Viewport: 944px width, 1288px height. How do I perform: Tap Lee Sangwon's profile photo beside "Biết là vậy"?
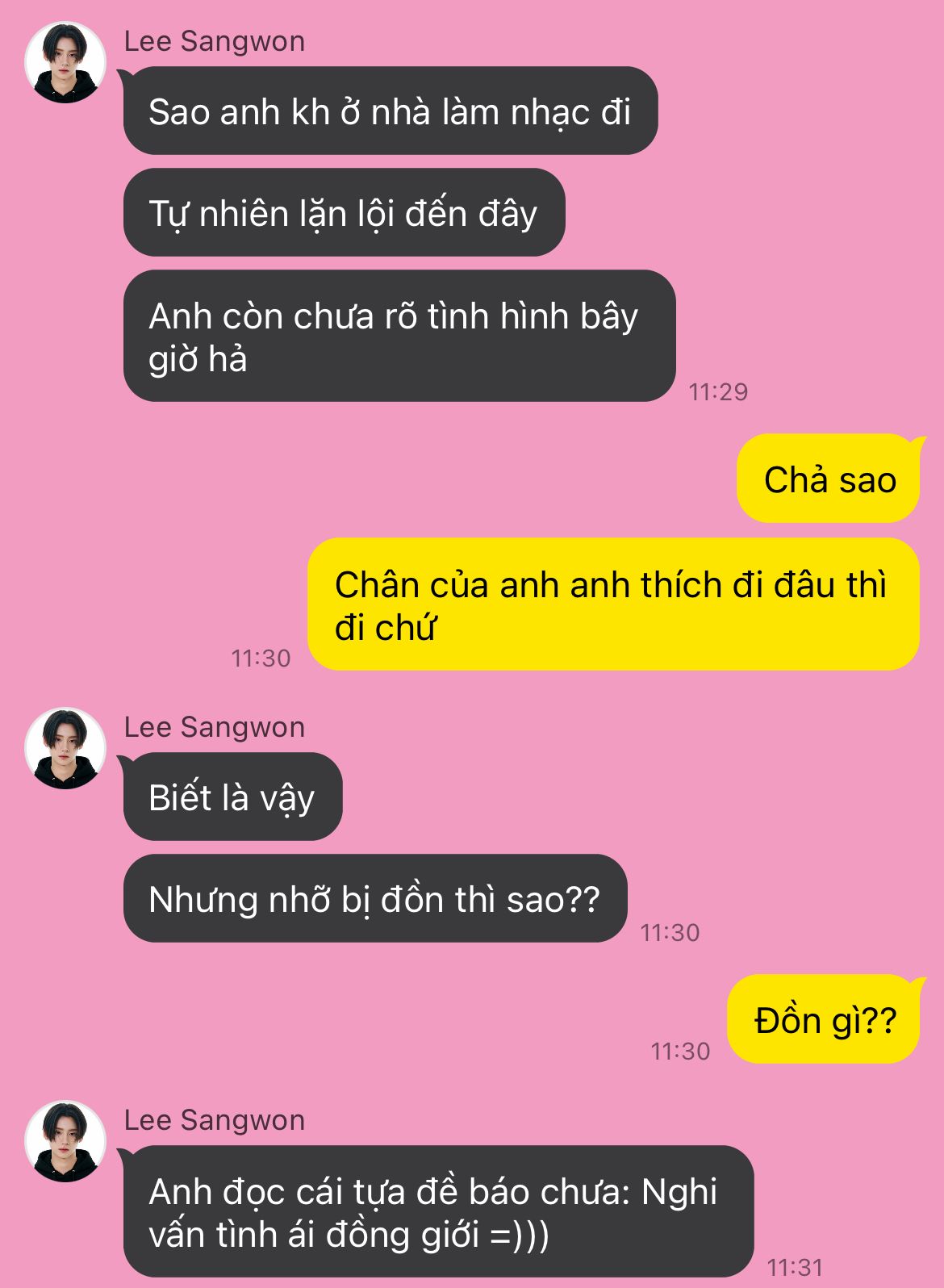pyautogui.click(x=65, y=748)
